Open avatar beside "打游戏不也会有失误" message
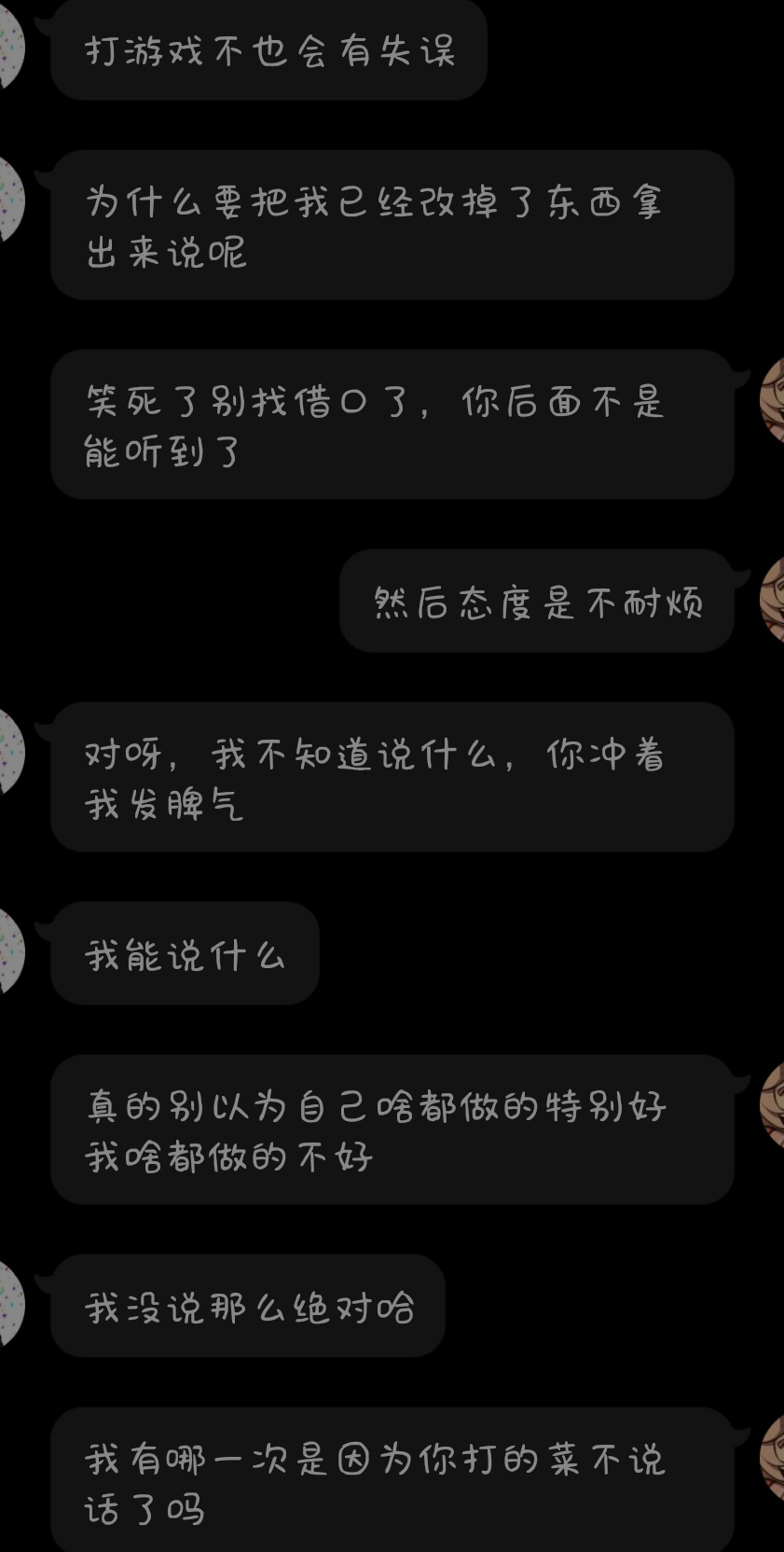This screenshot has width=784, height=1552. (x=9, y=48)
